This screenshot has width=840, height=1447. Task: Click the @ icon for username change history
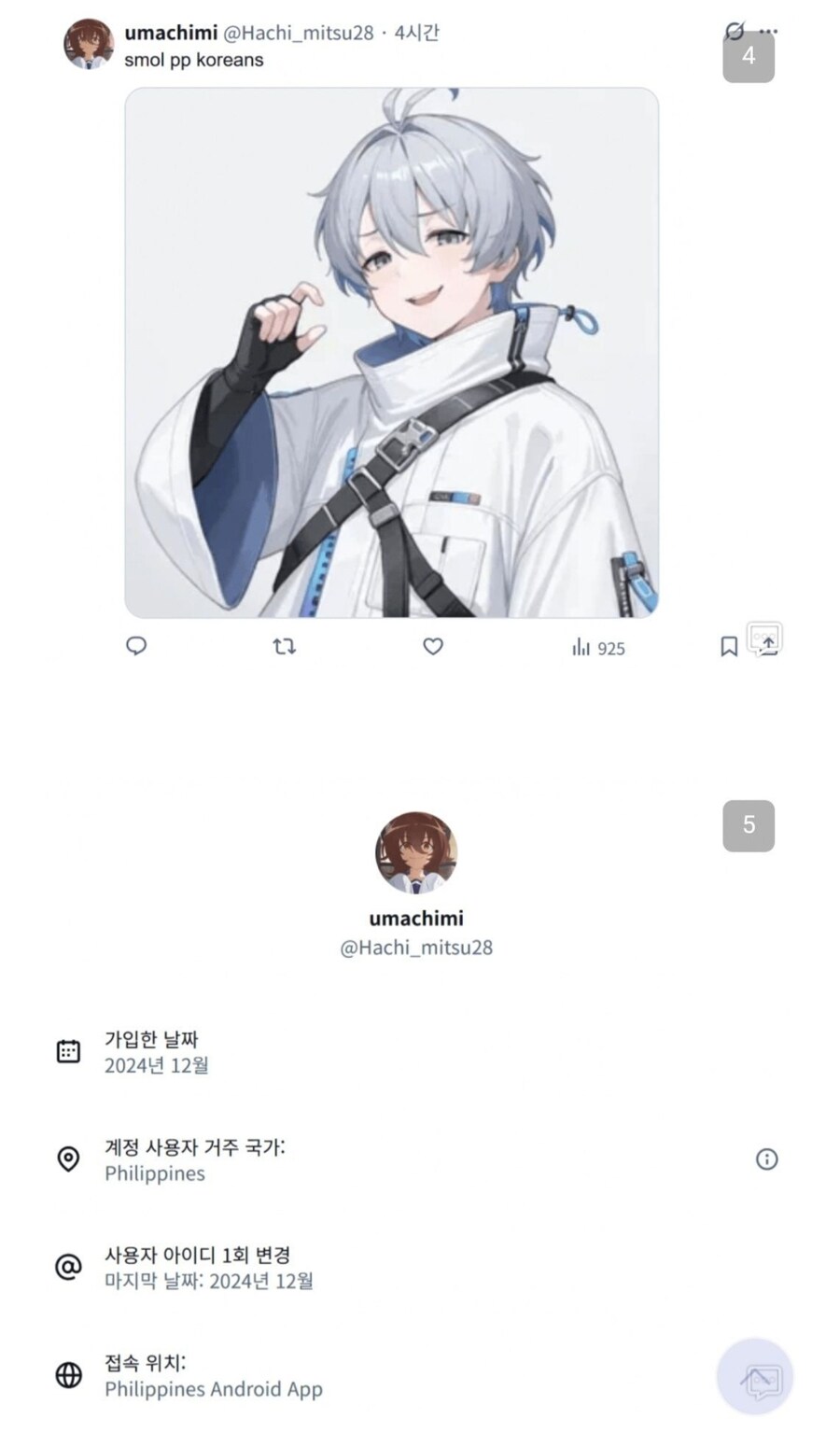click(x=68, y=1268)
